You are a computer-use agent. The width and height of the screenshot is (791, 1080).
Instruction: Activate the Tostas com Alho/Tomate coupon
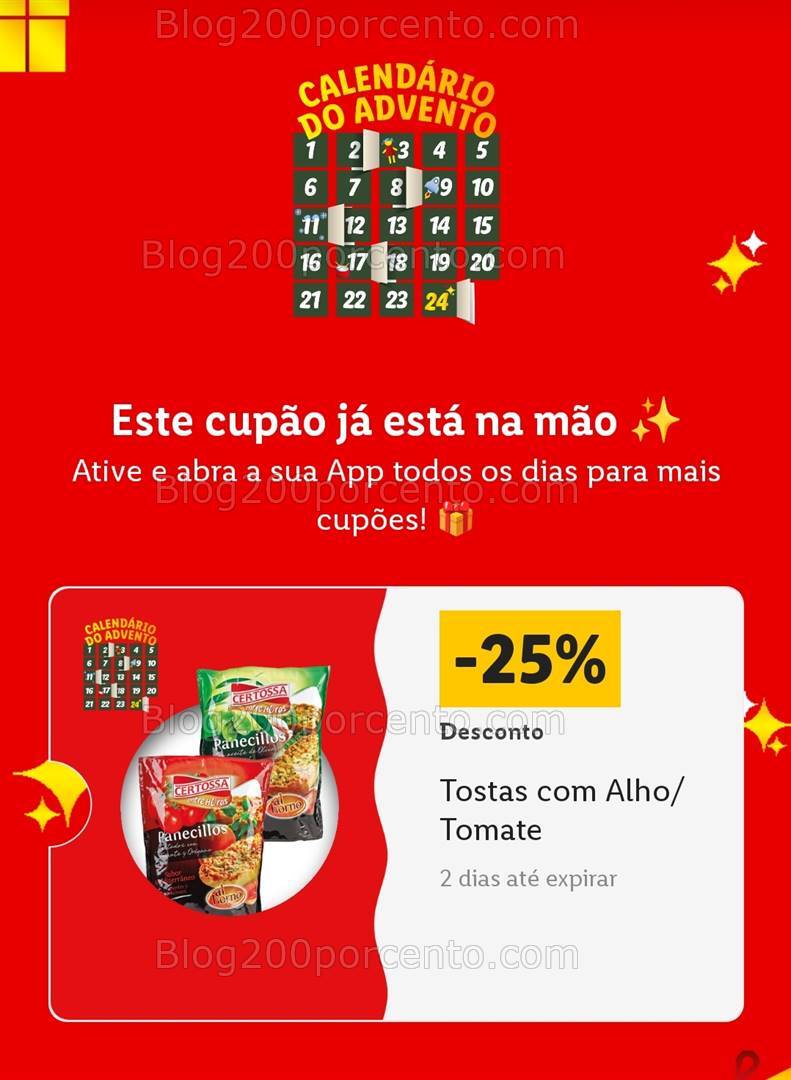(x=560, y=808)
